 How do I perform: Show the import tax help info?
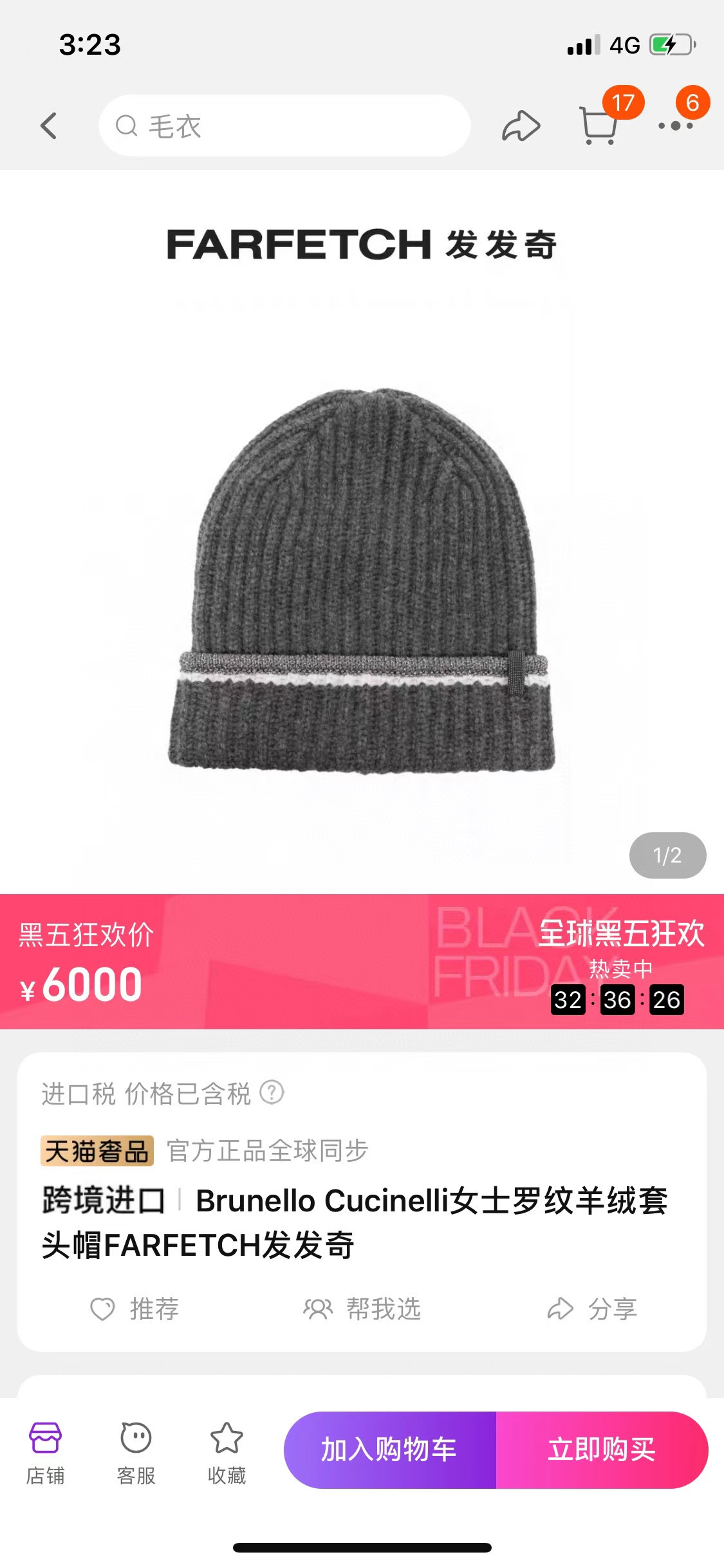(x=272, y=1092)
